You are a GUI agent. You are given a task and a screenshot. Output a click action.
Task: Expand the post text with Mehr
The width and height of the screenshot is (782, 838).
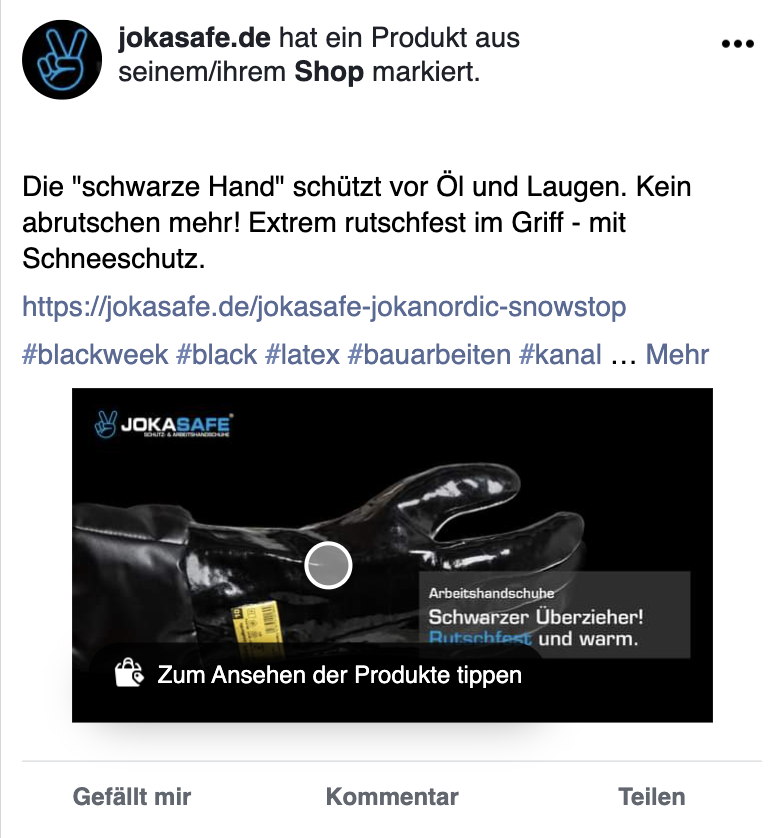677,354
